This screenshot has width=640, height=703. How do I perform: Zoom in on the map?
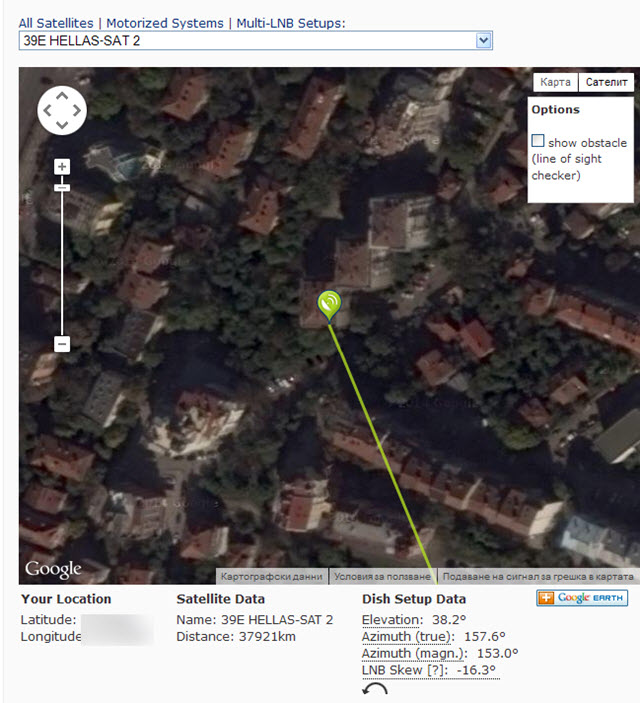[x=62, y=166]
